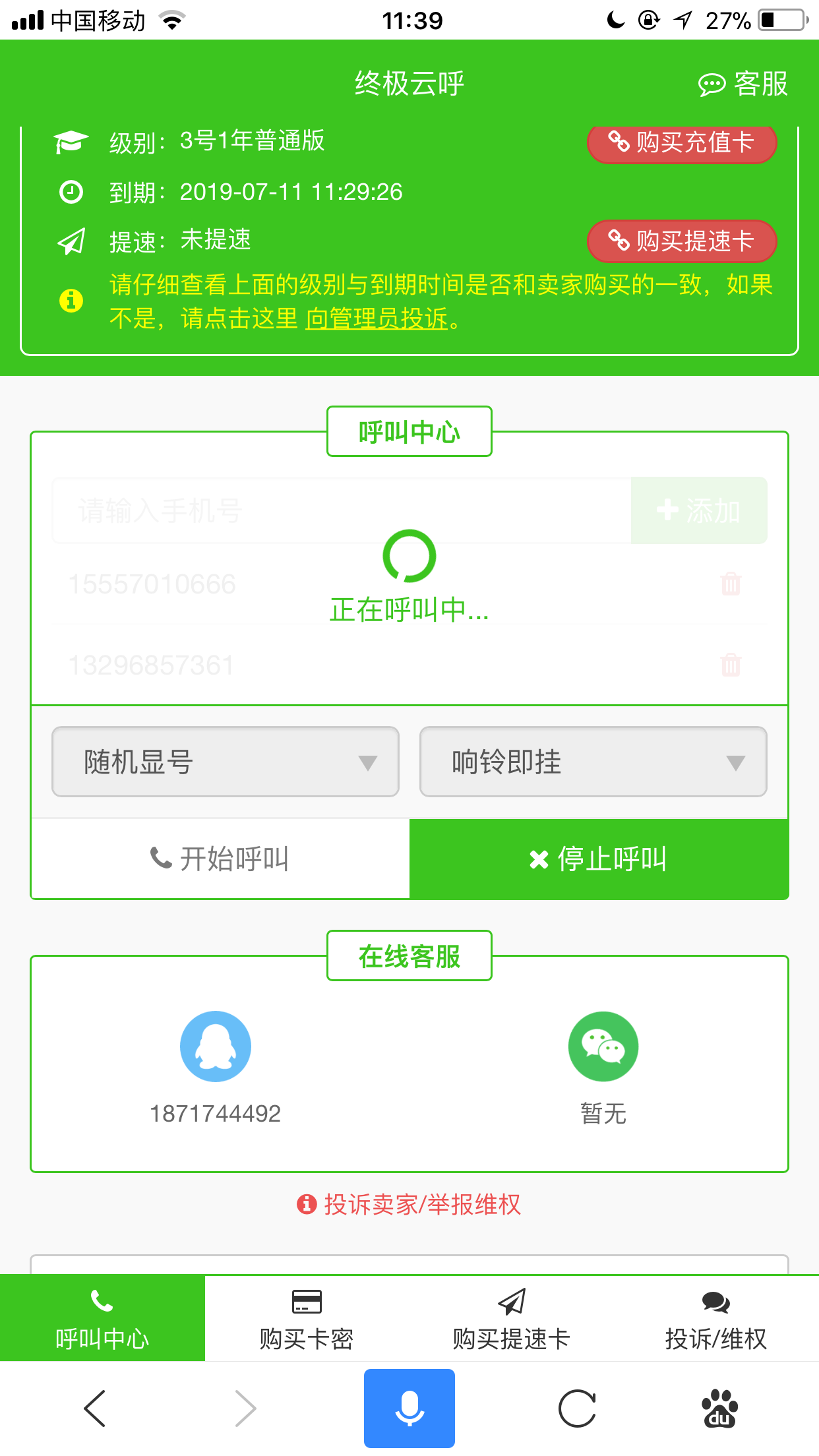Switch to the 购买卡密 tab

(x=307, y=1318)
